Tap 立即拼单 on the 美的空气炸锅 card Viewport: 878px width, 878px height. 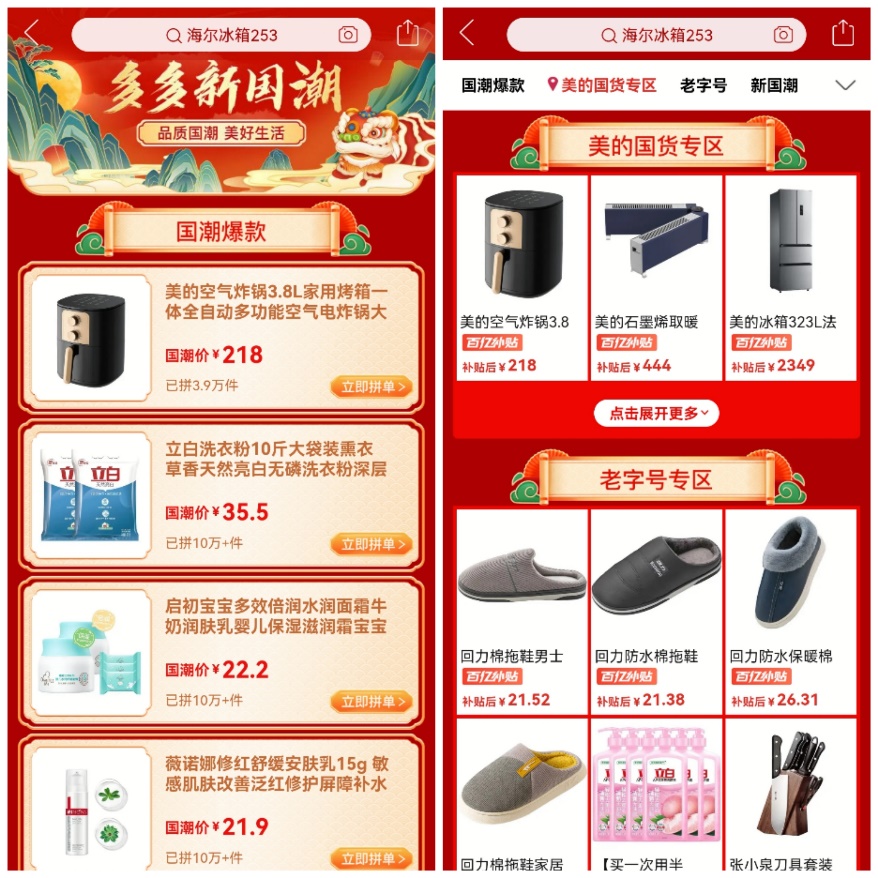[370, 387]
